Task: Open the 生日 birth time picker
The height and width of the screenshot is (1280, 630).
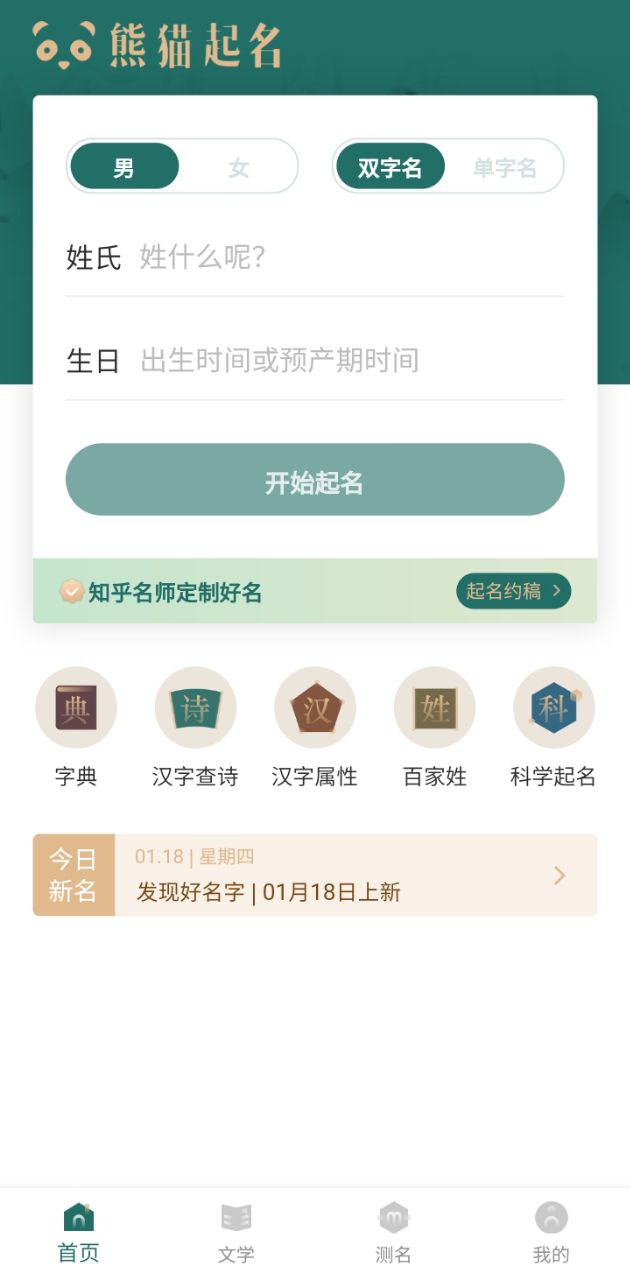Action: click(315, 360)
